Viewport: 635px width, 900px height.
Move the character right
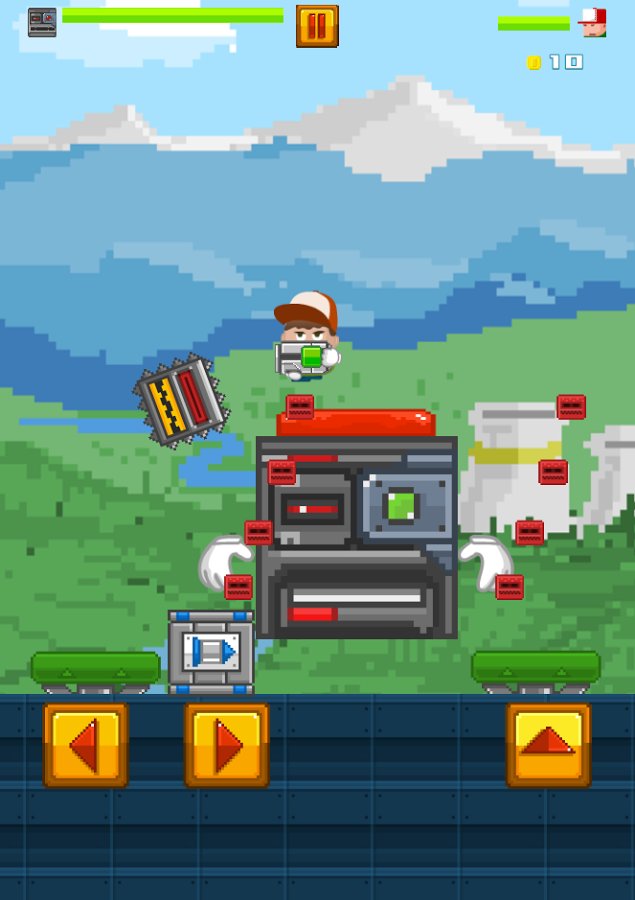pos(227,745)
